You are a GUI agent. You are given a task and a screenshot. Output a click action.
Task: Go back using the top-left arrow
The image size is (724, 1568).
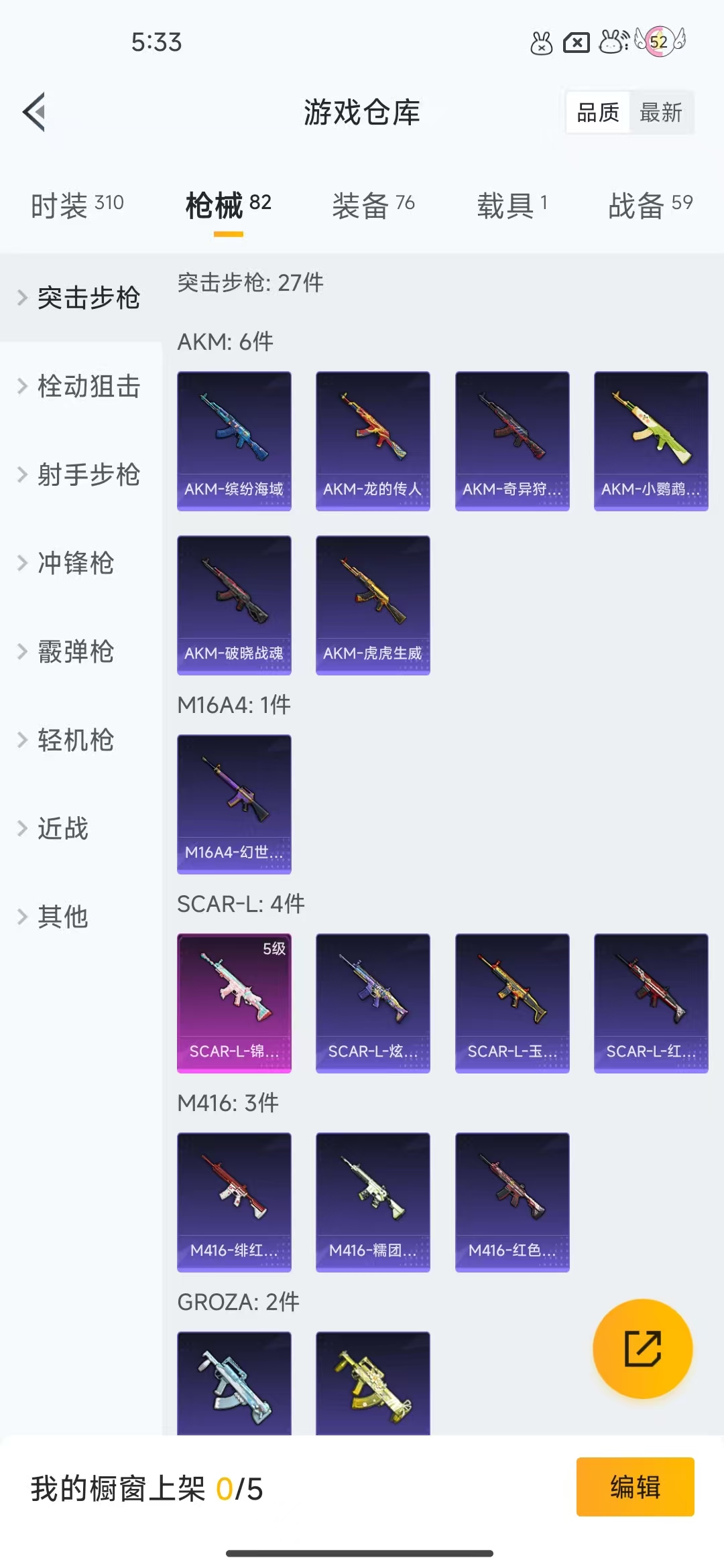[34, 112]
